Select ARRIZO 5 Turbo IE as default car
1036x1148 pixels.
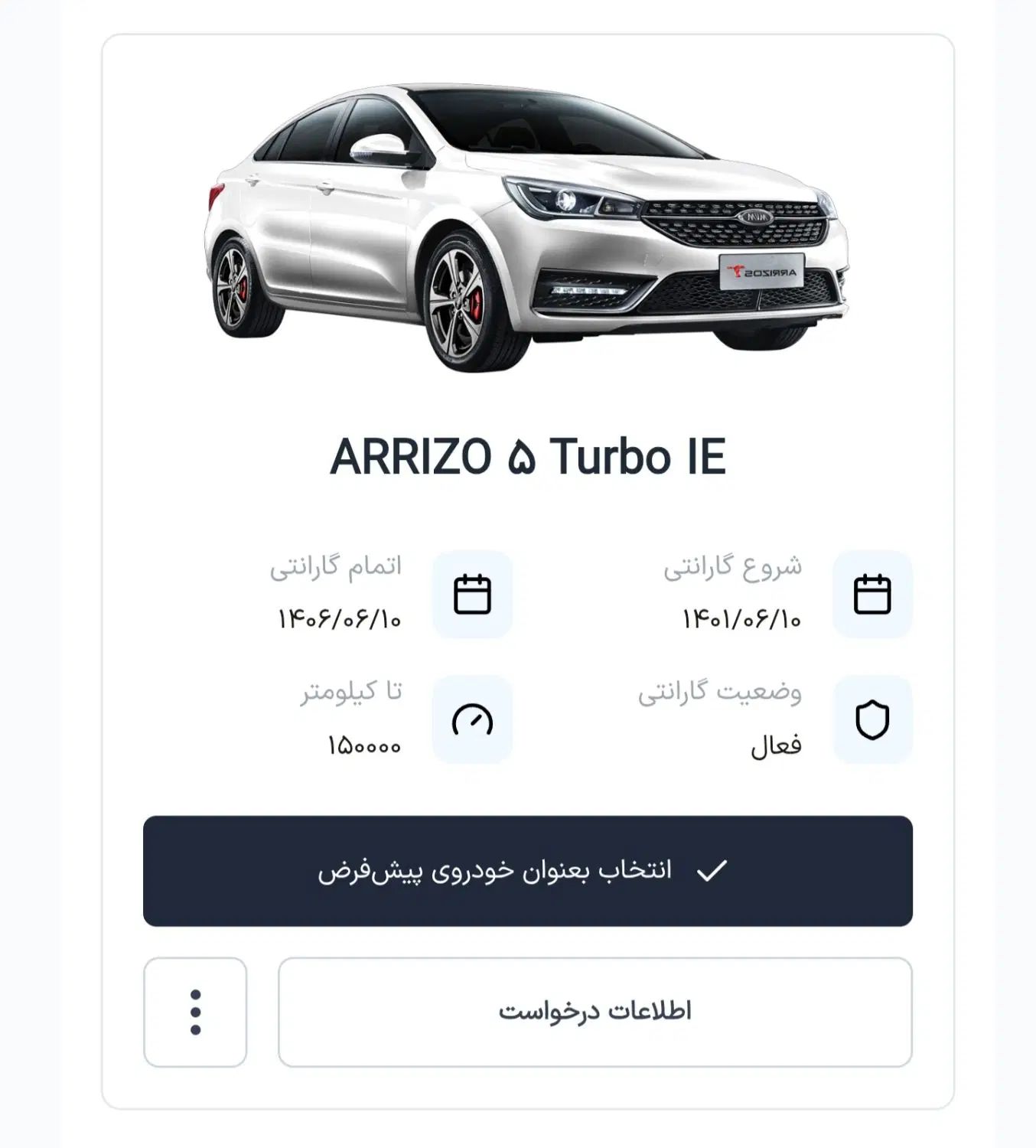[527, 871]
